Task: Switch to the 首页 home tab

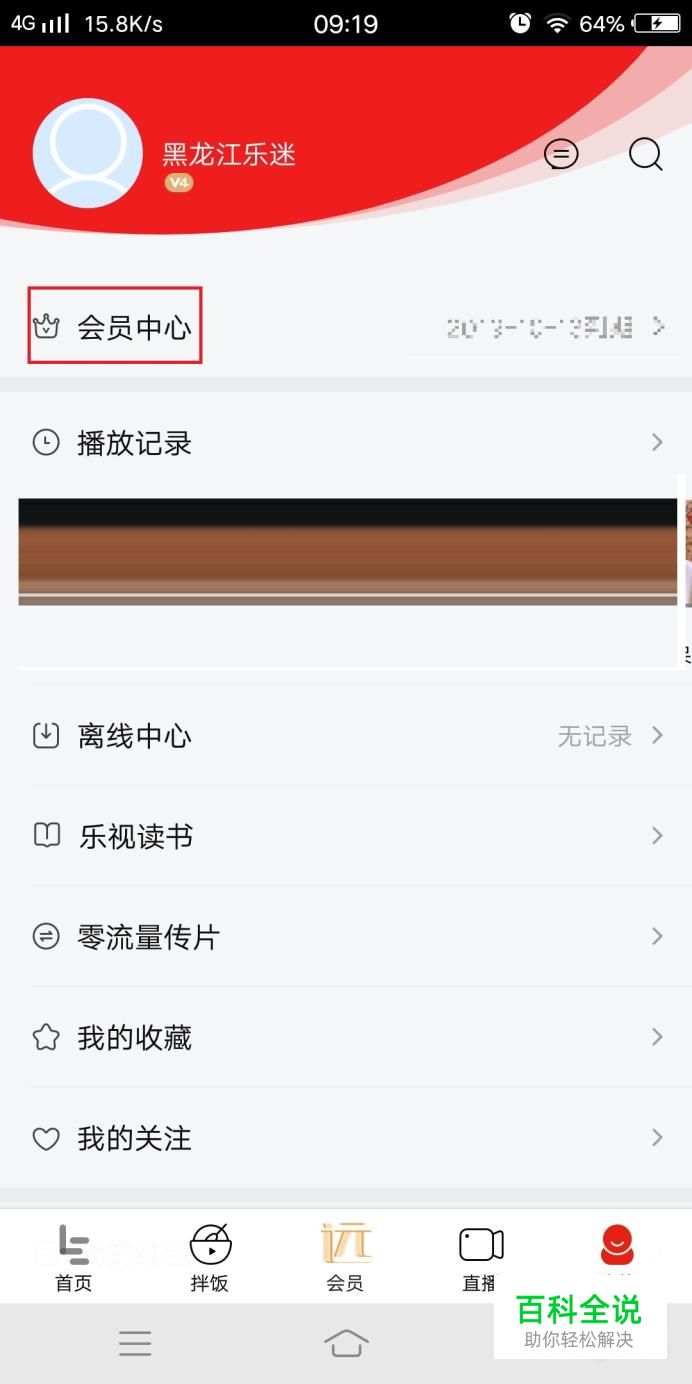Action: 73,1257
